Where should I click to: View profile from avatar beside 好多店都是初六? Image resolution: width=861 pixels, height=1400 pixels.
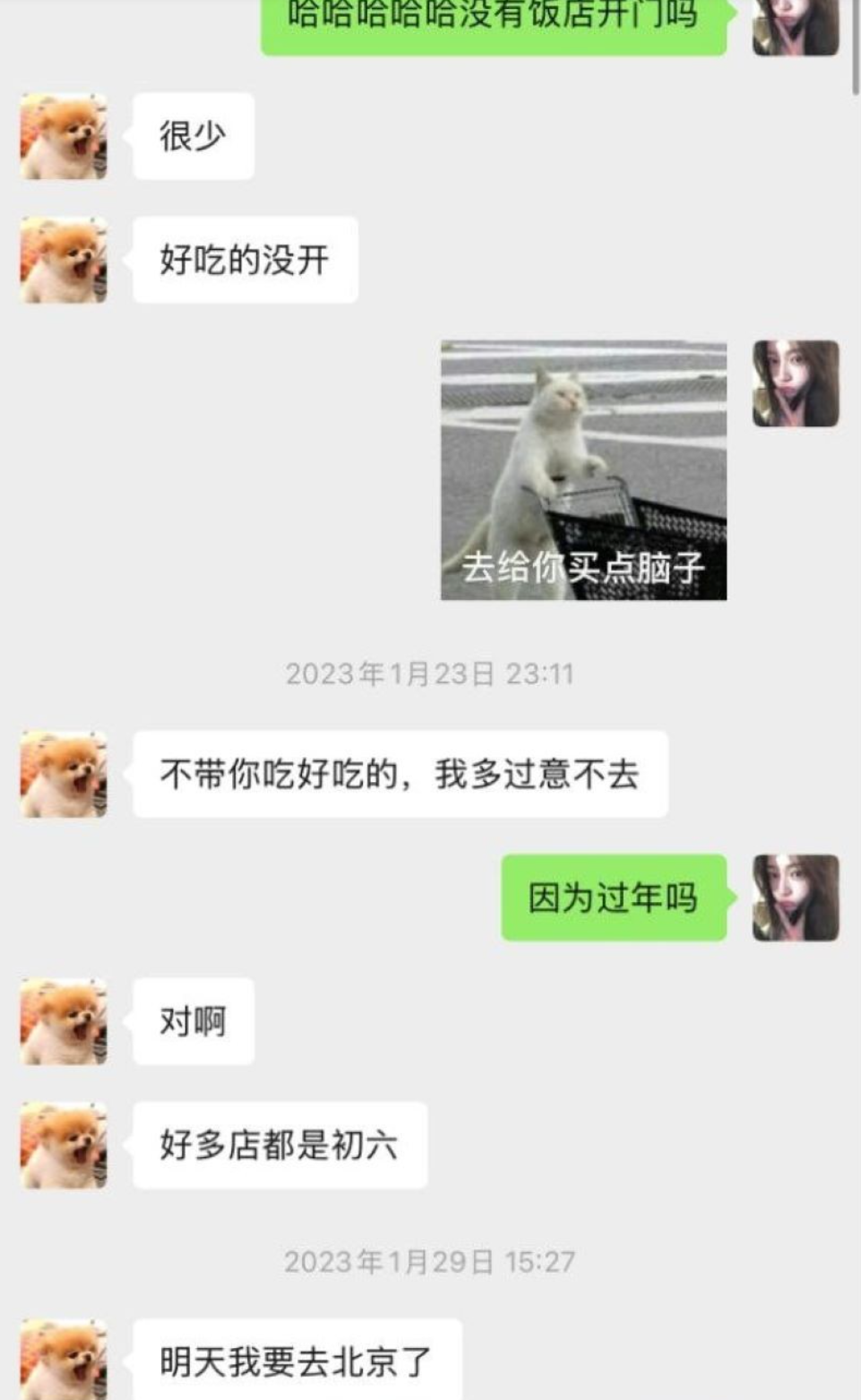pos(64,1146)
